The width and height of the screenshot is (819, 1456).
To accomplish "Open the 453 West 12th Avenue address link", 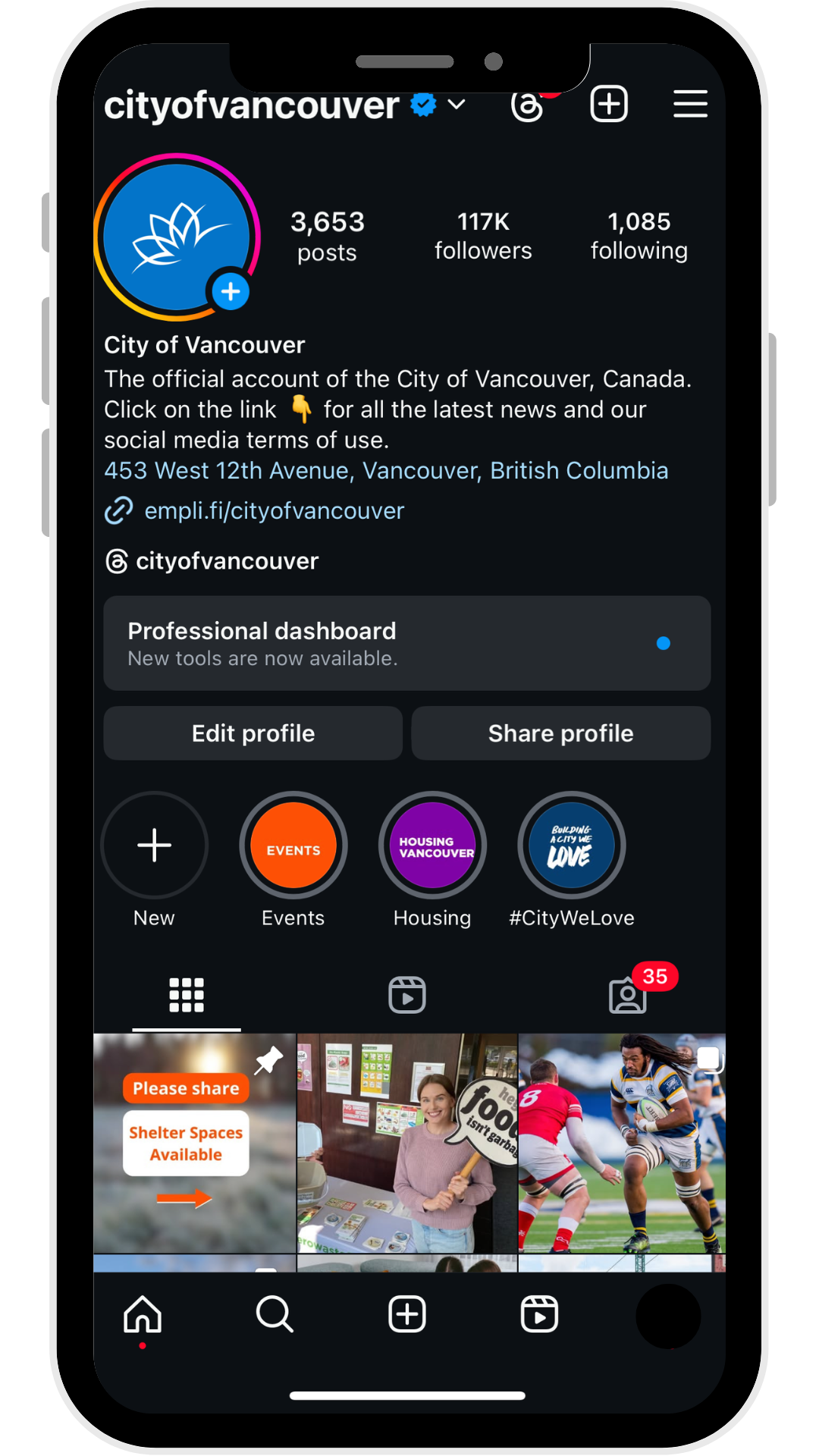I will [386, 471].
